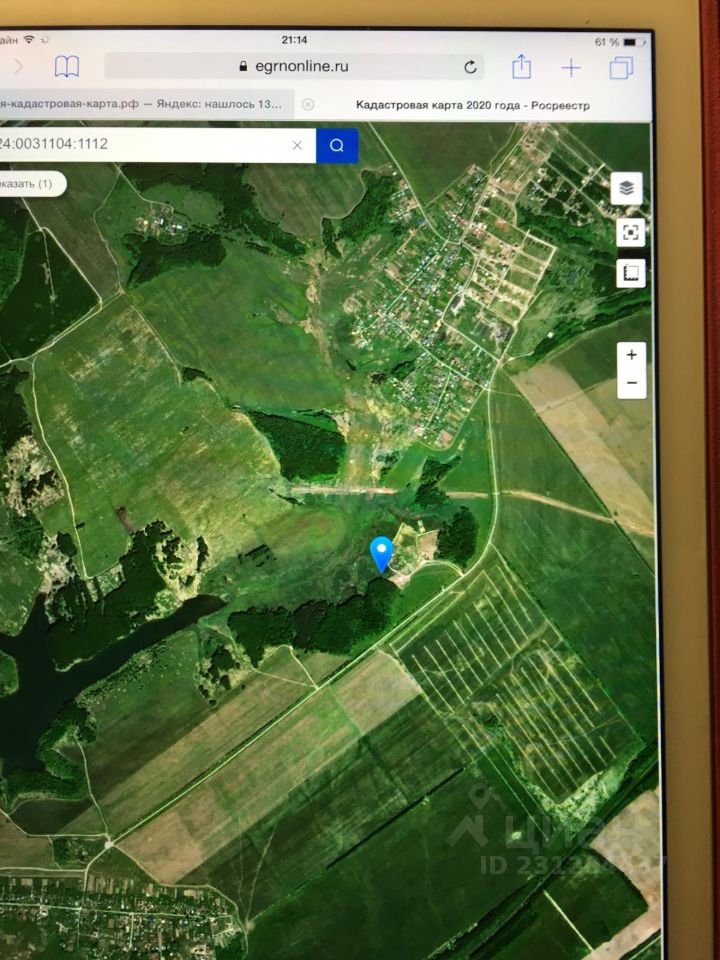This screenshot has height=960, width=720.
Task: Zoom out of the map
Action: (631, 383)
